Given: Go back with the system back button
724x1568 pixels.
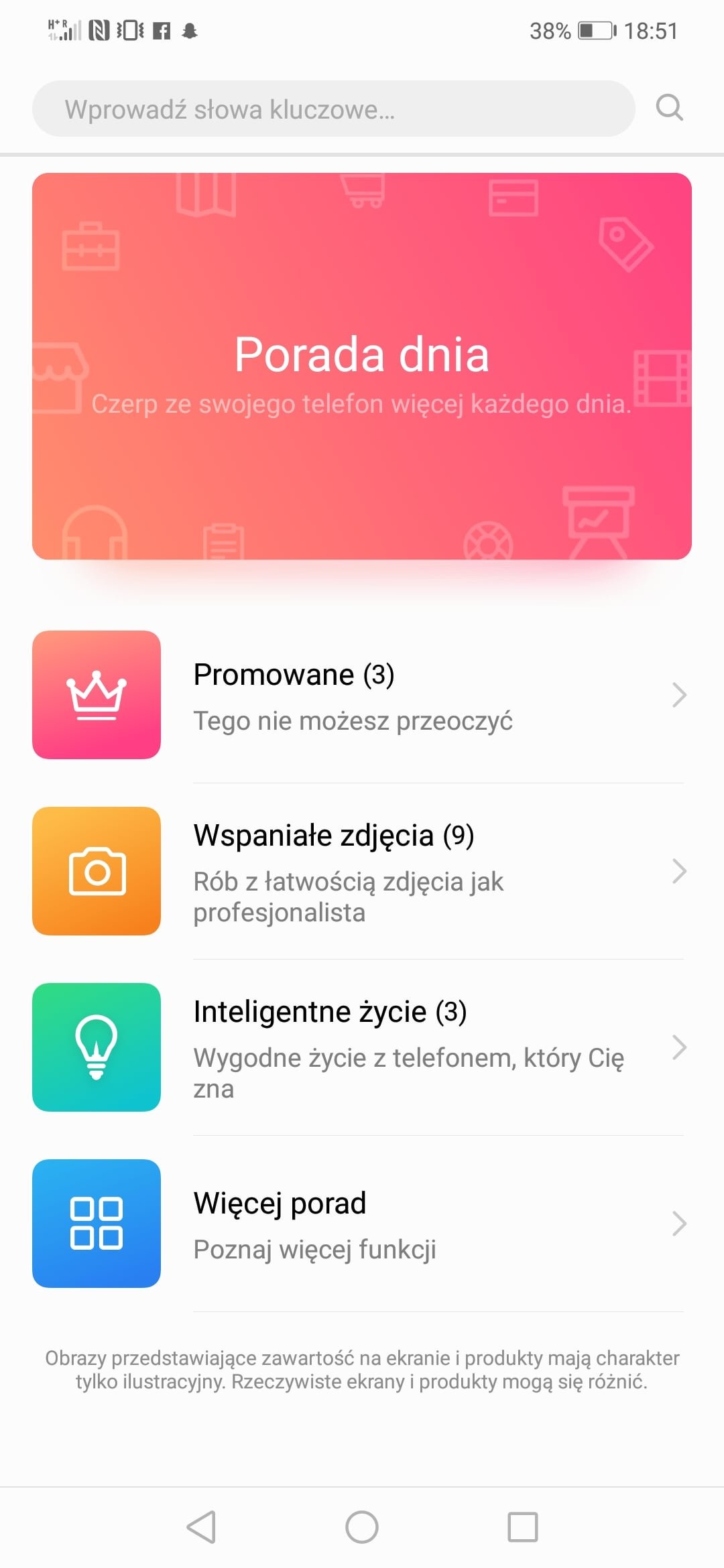Looking at the screenshot, I should click(x=201, y=1527).
